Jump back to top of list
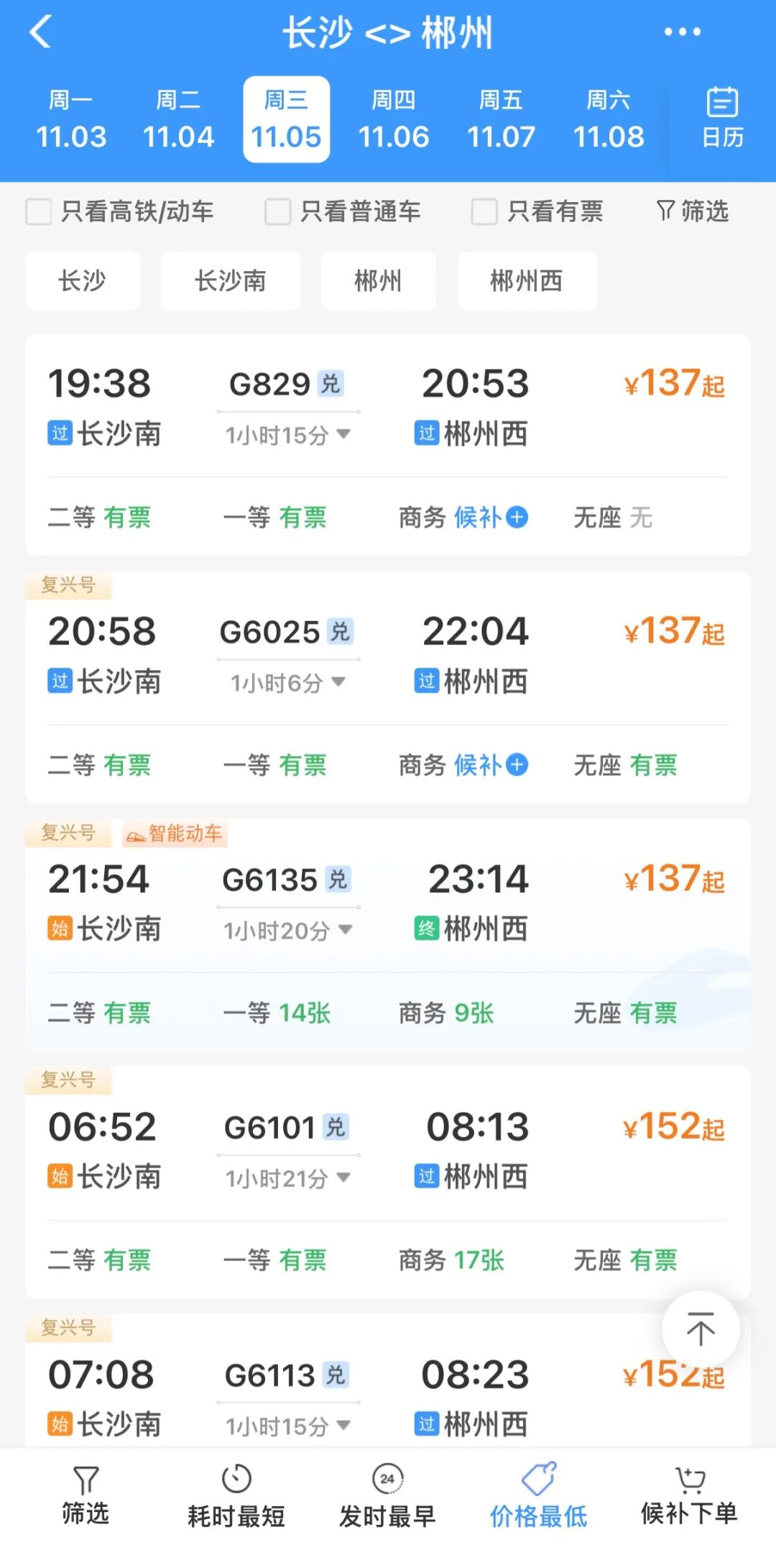 700,1329
